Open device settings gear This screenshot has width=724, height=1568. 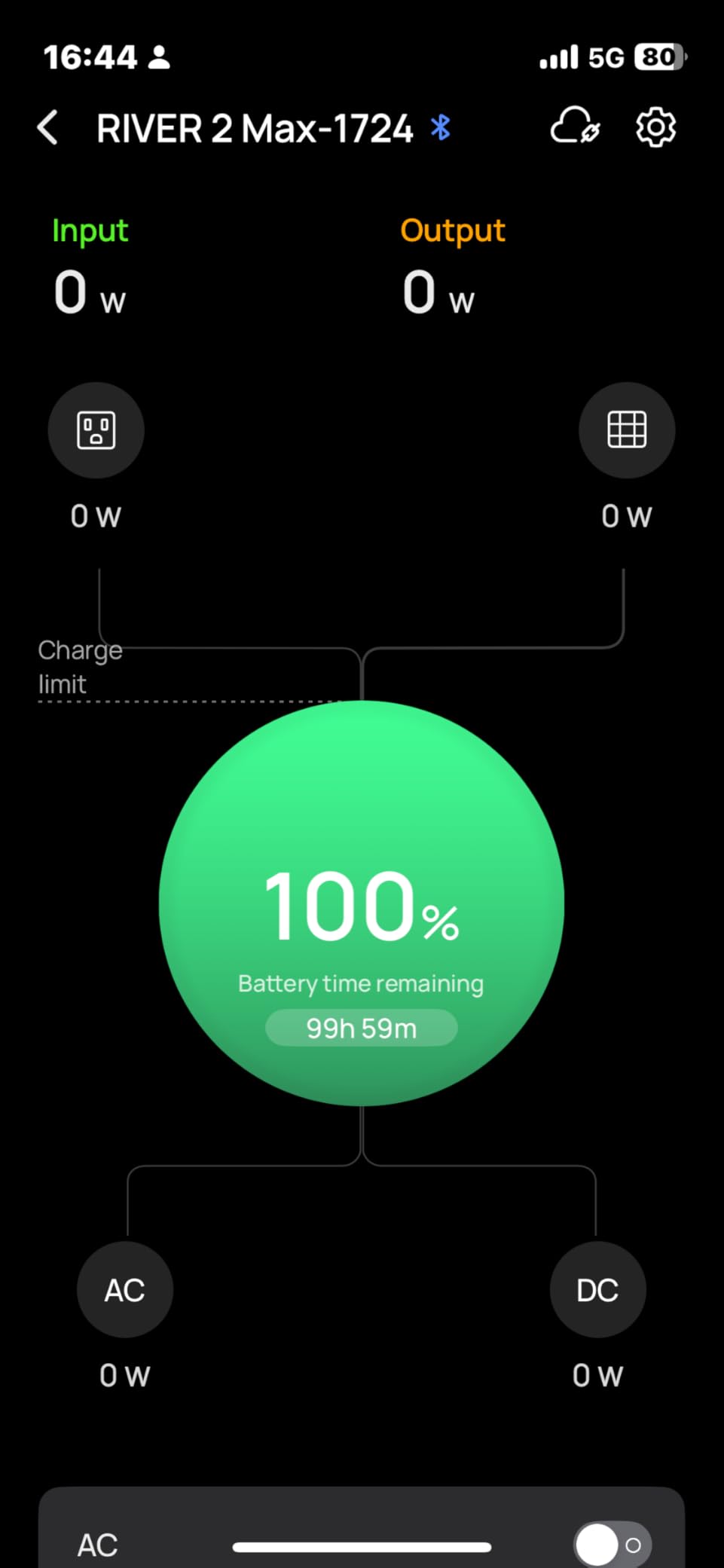click(655, 127)
